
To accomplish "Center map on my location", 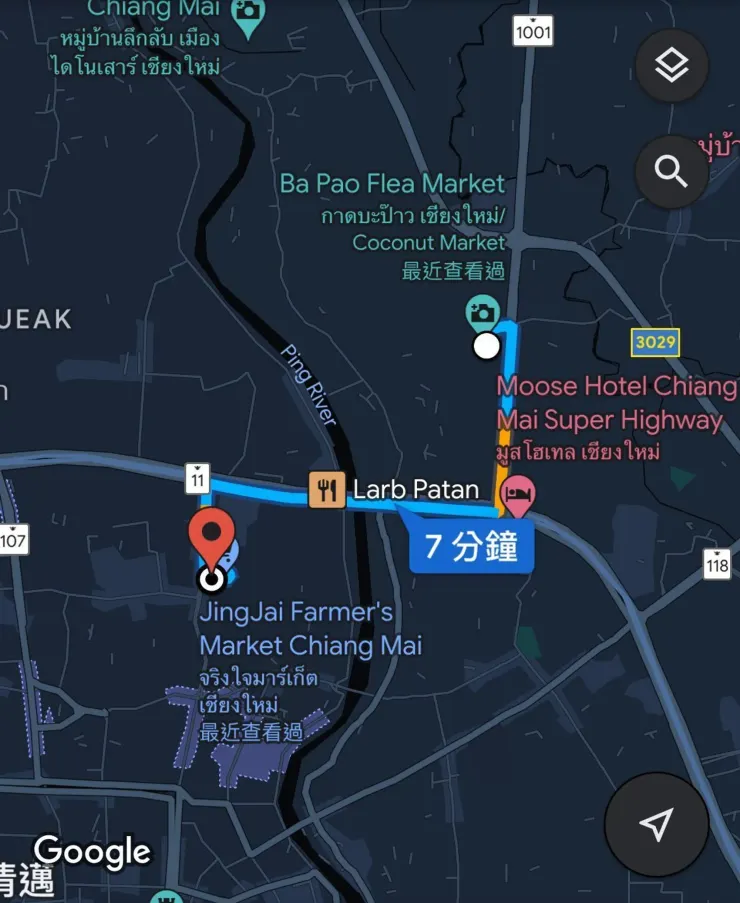I will pyautogui.click(x=656, y=824).
